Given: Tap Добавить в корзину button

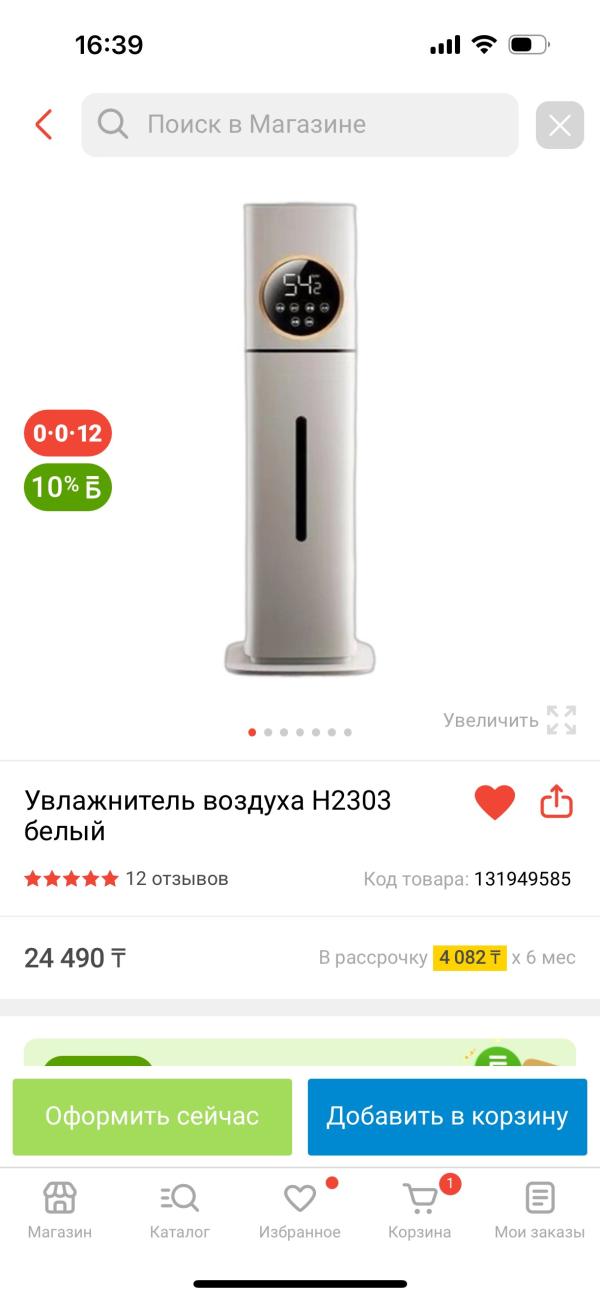Looking at the screenshot, I should (447, 1116).
